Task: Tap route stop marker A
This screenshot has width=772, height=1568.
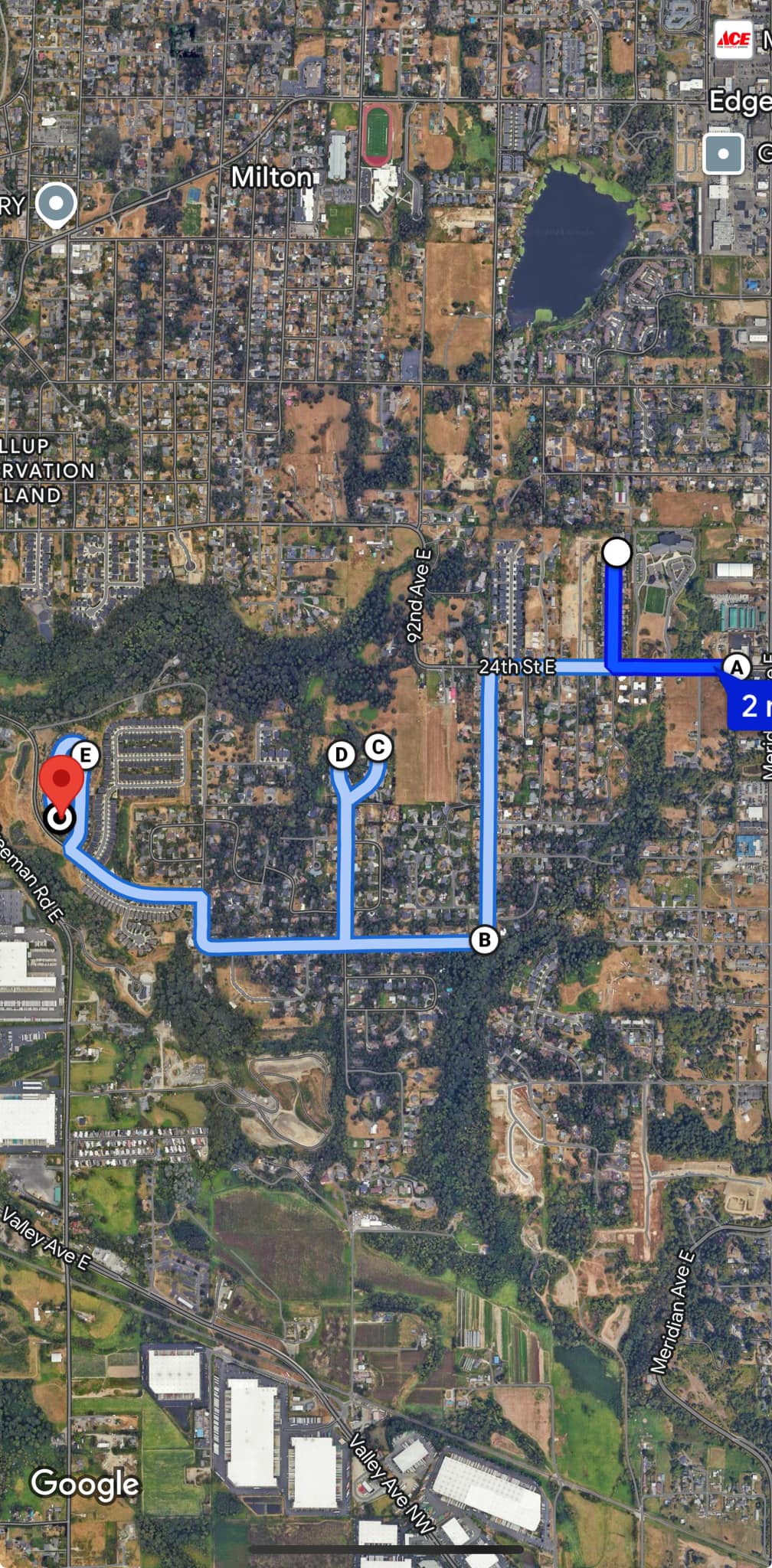Action: click(x=737, y=667)
